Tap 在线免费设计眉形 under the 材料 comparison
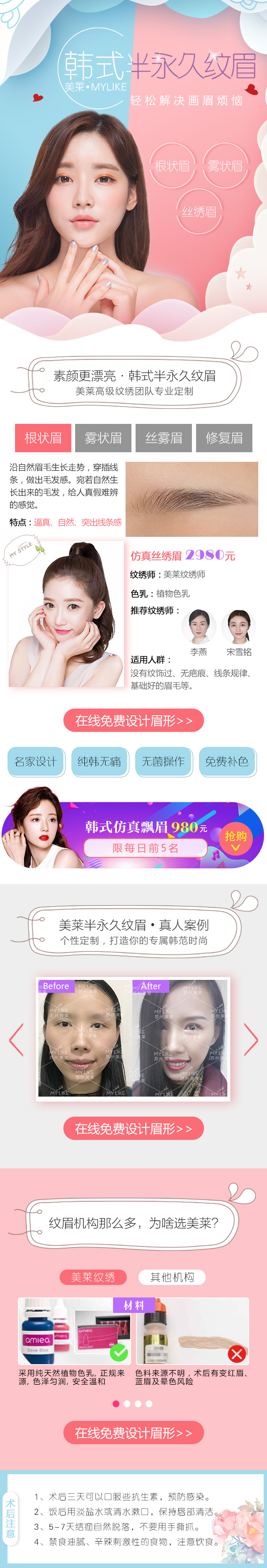267x1568 pixels. 133,1433
